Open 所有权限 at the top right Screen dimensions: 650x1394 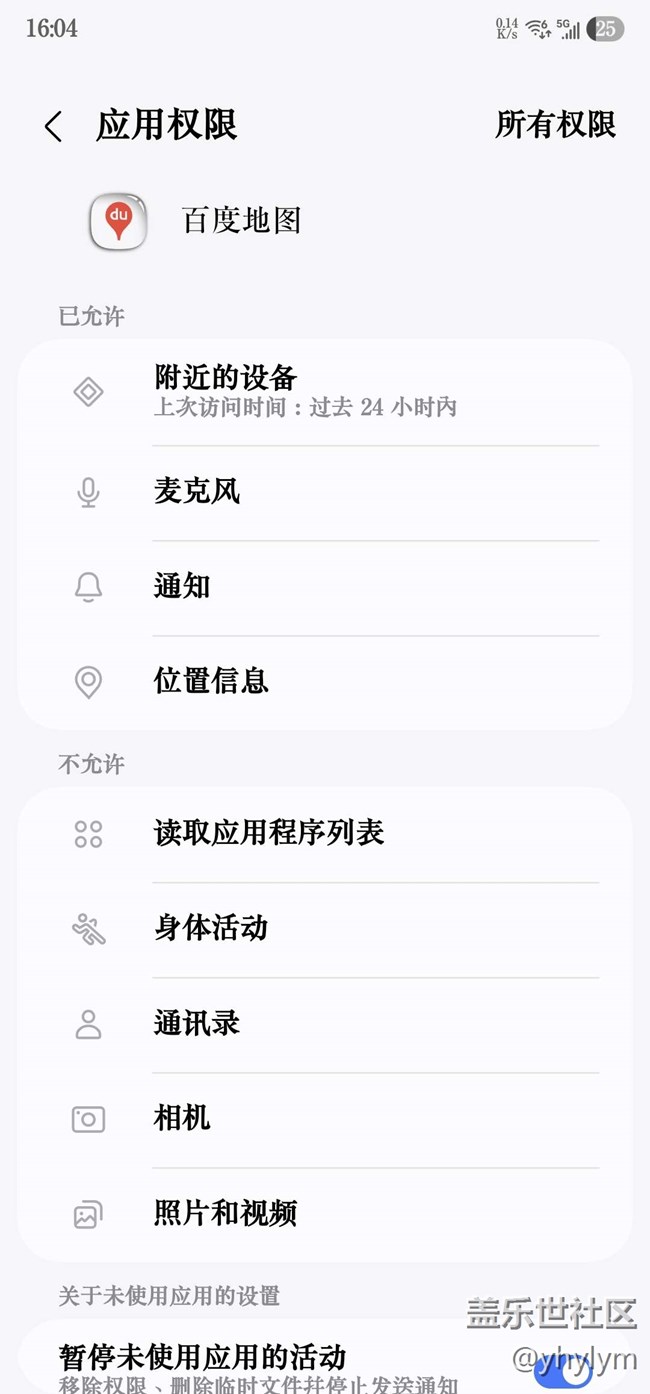click(x=555, y=125)
